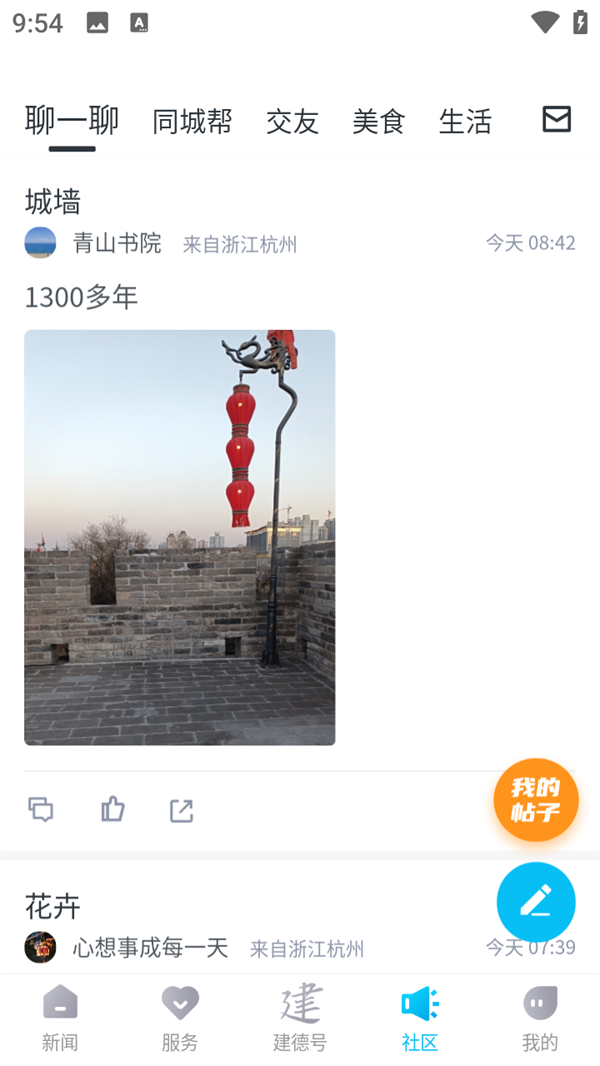Go to the 新闻 tab
This screenshot has width=600, height=1066.
click(60, 1018)
